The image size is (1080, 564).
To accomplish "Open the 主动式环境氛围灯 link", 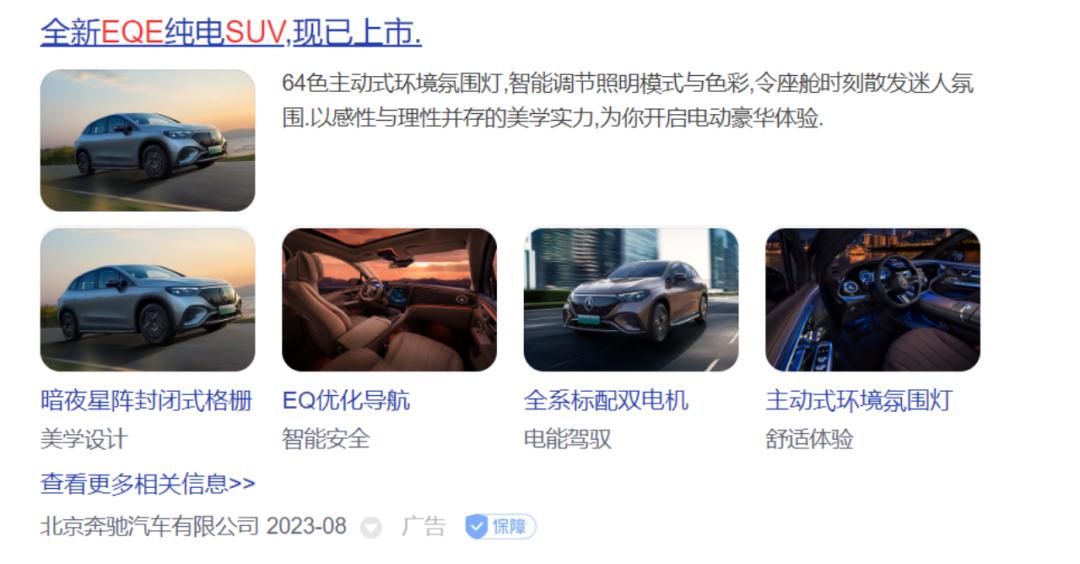I will 859,400.
